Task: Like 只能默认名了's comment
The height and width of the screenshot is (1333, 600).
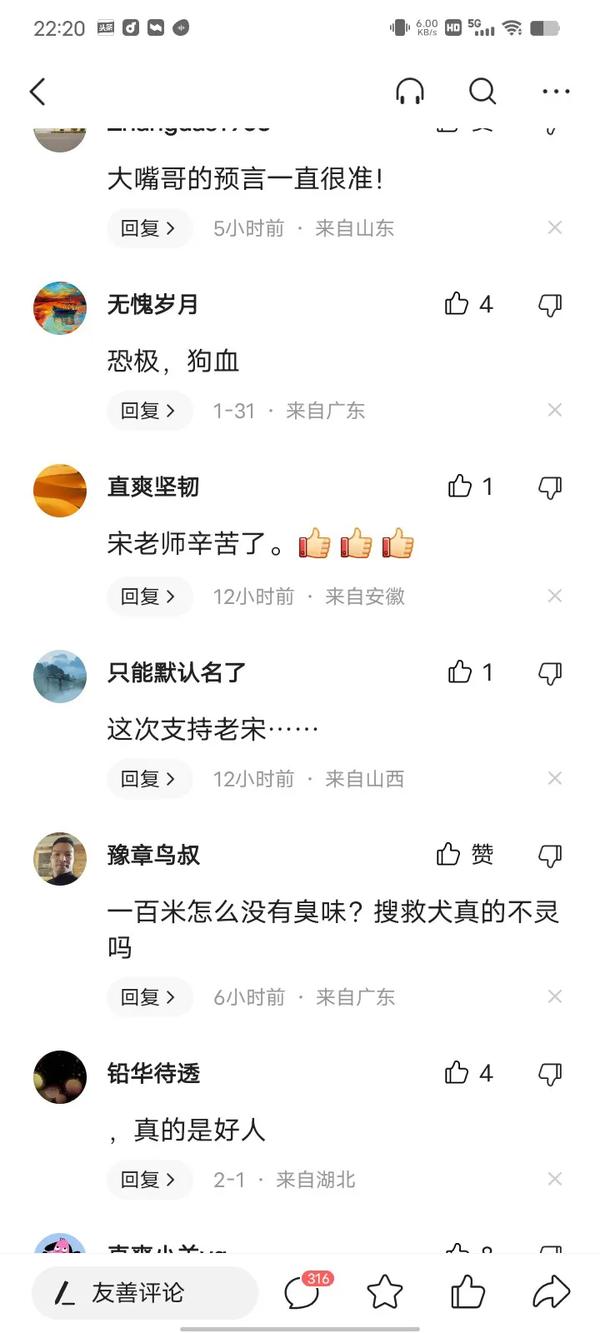Action: (460, 672)
